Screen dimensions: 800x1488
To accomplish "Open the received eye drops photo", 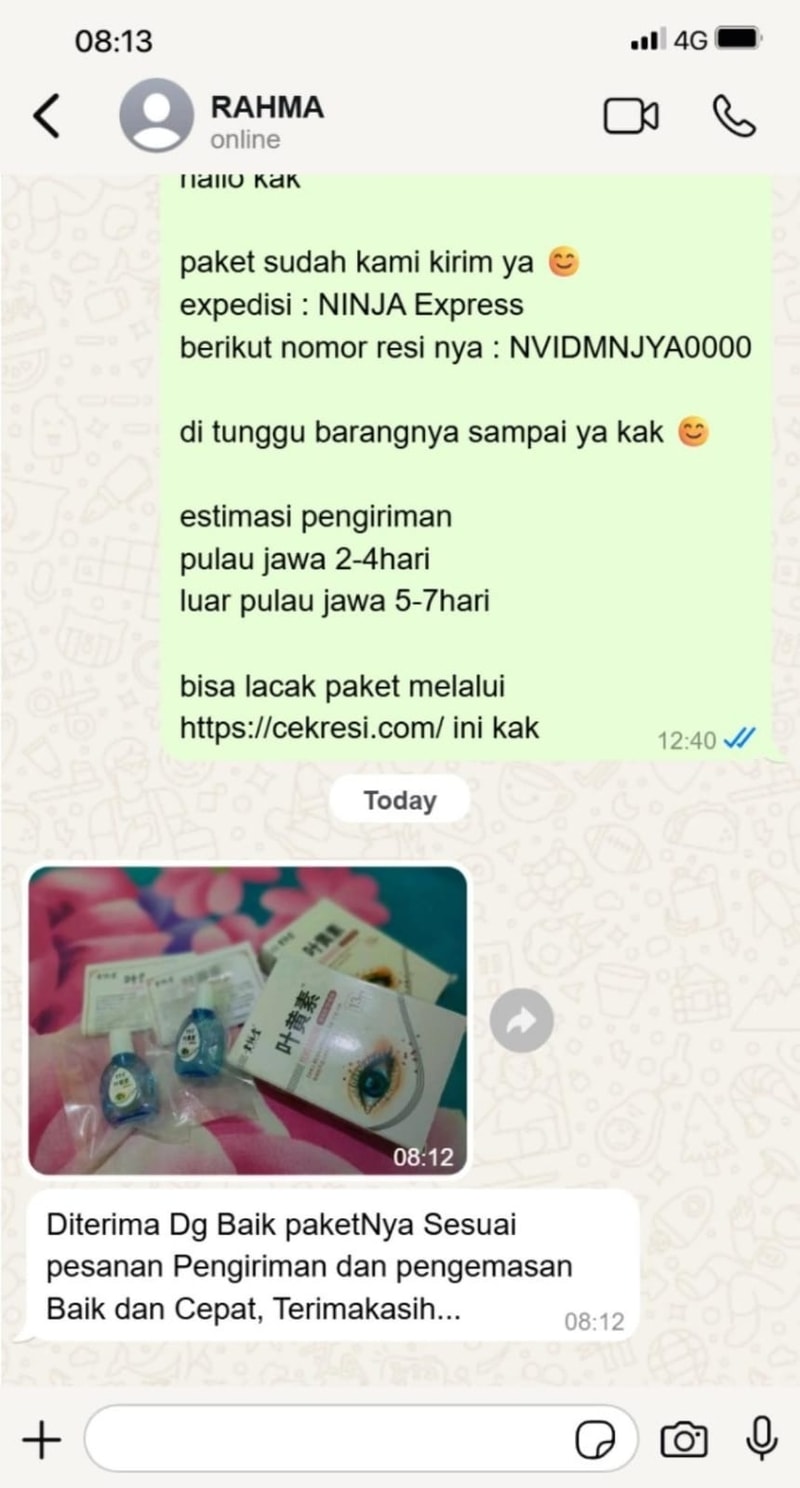I will click(x=247, y=1020).
